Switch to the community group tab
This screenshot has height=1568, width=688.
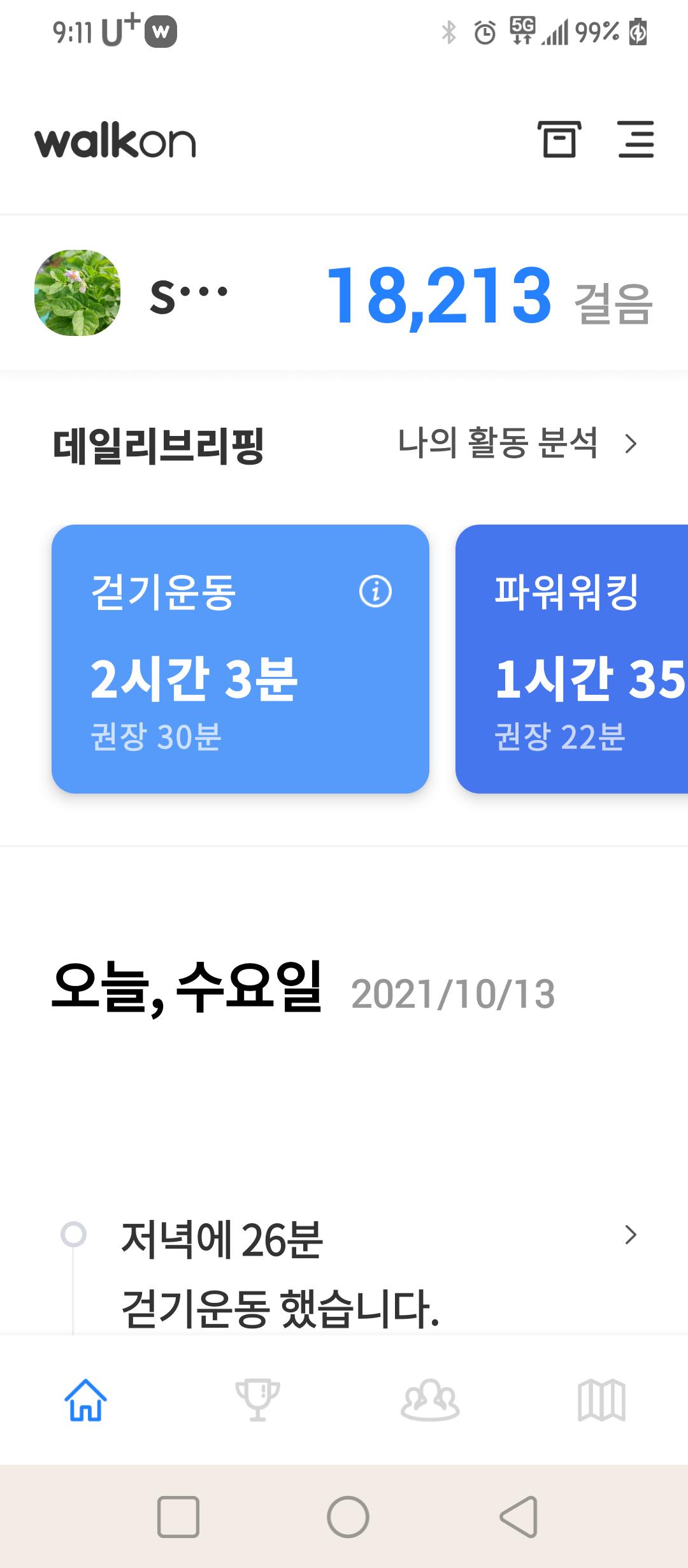430,1400
